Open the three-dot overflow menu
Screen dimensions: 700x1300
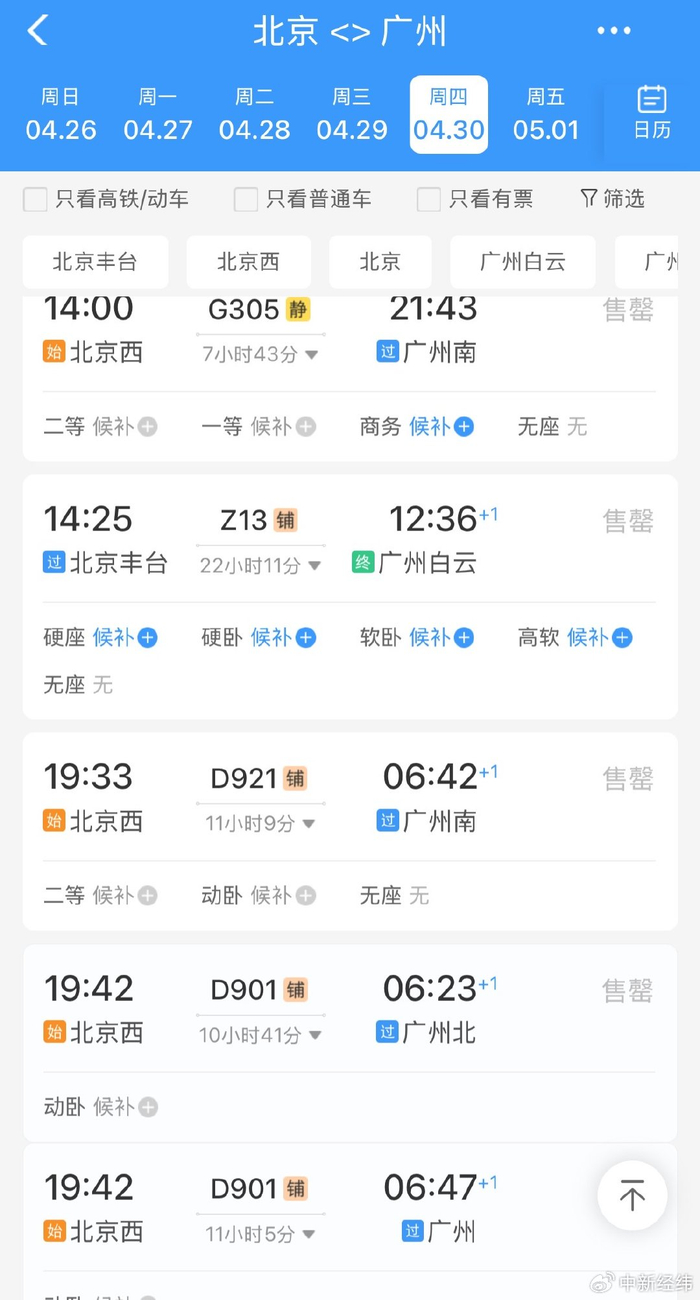613,31
